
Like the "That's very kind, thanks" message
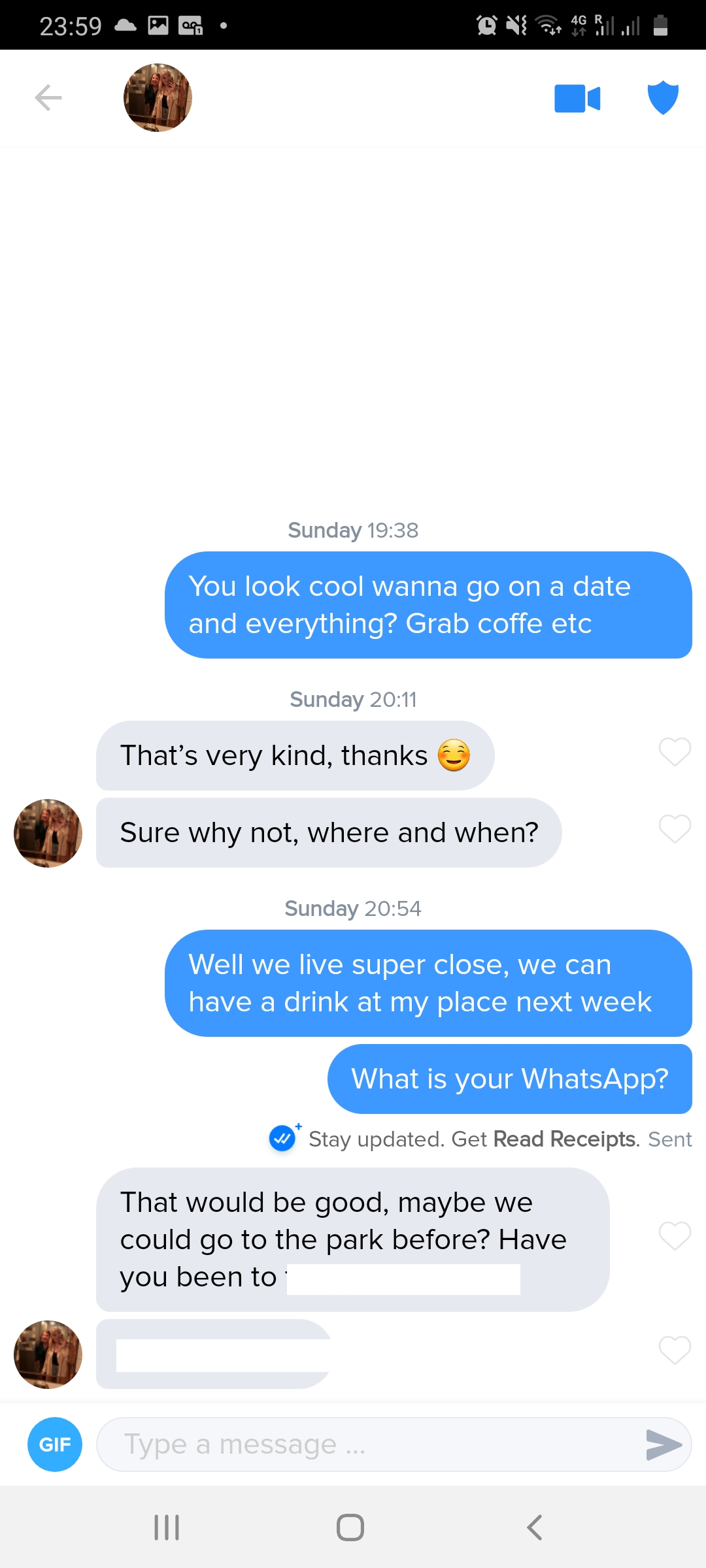point(675,752)
